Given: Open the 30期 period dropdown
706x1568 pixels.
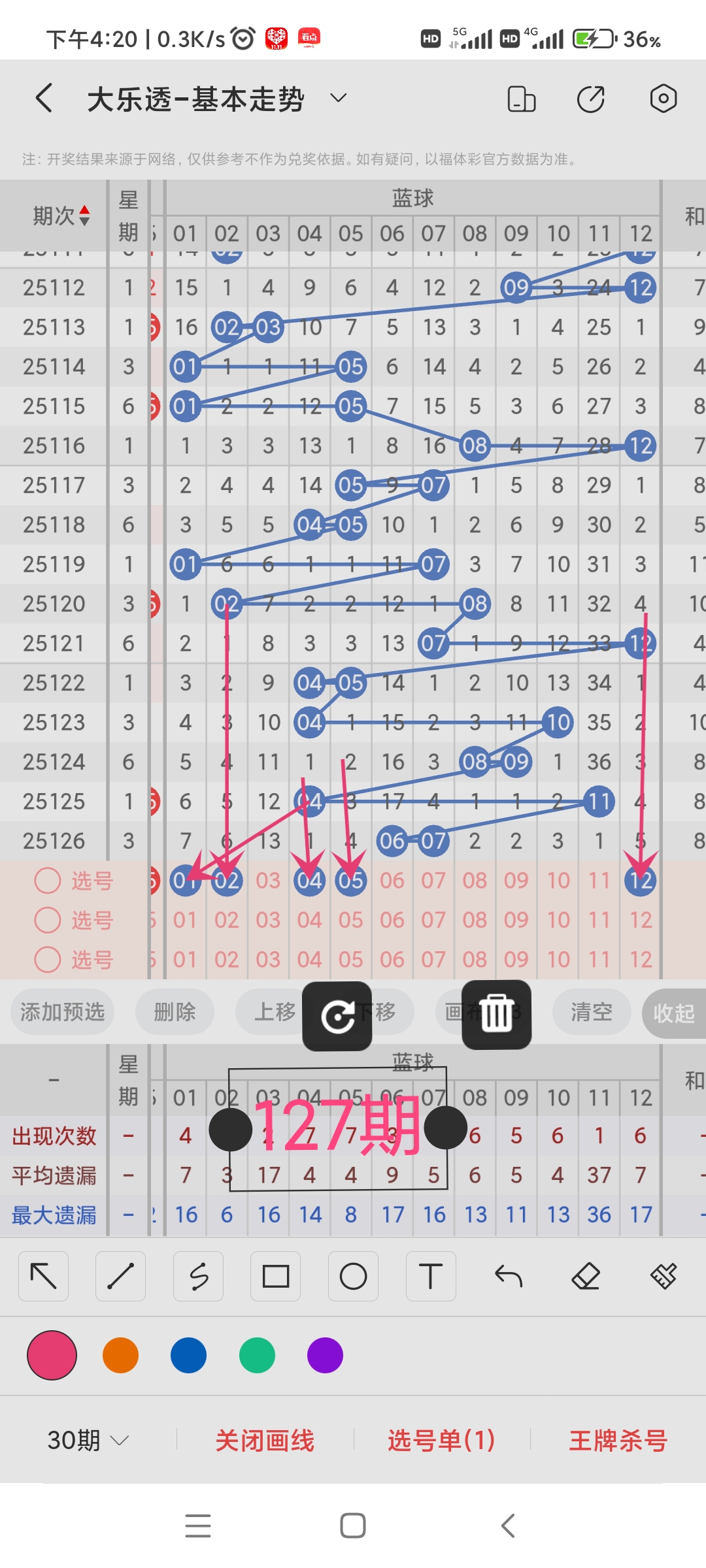Looking at the screenshot, I should 88,1440.
